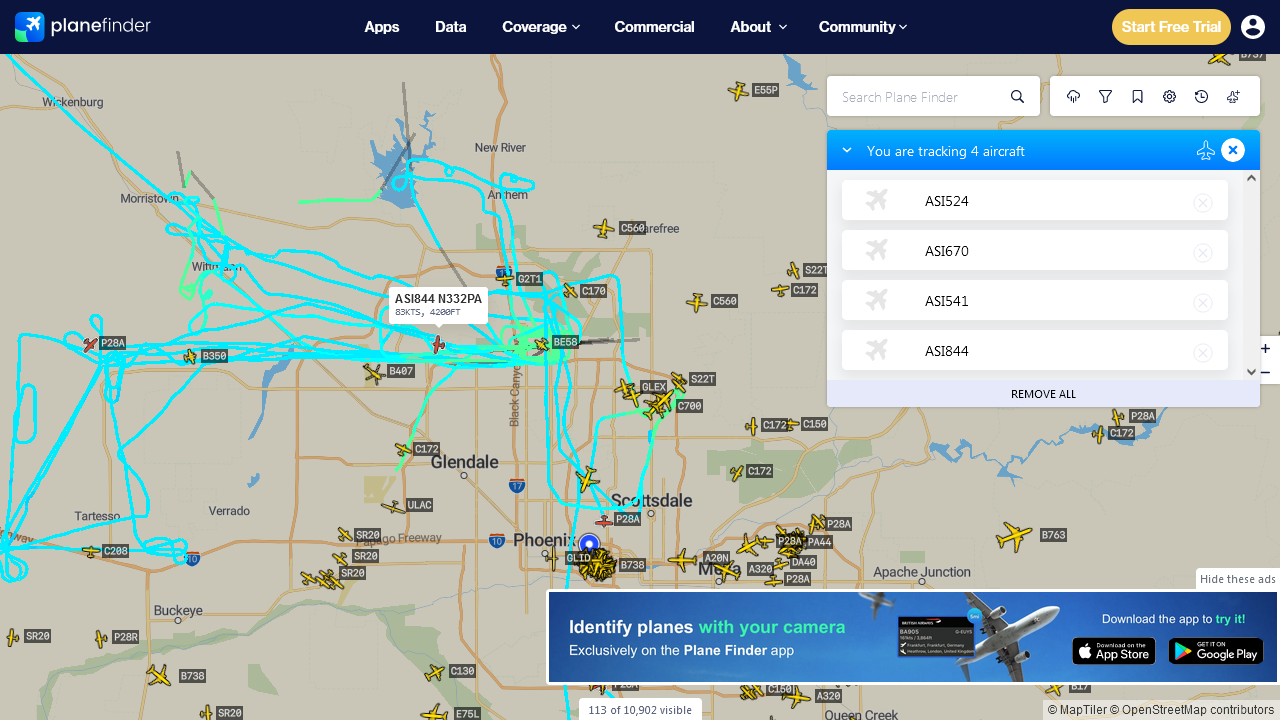Open the bookmarks icon in toolbar
1280x720 pixels.
tap(1137, 97)
